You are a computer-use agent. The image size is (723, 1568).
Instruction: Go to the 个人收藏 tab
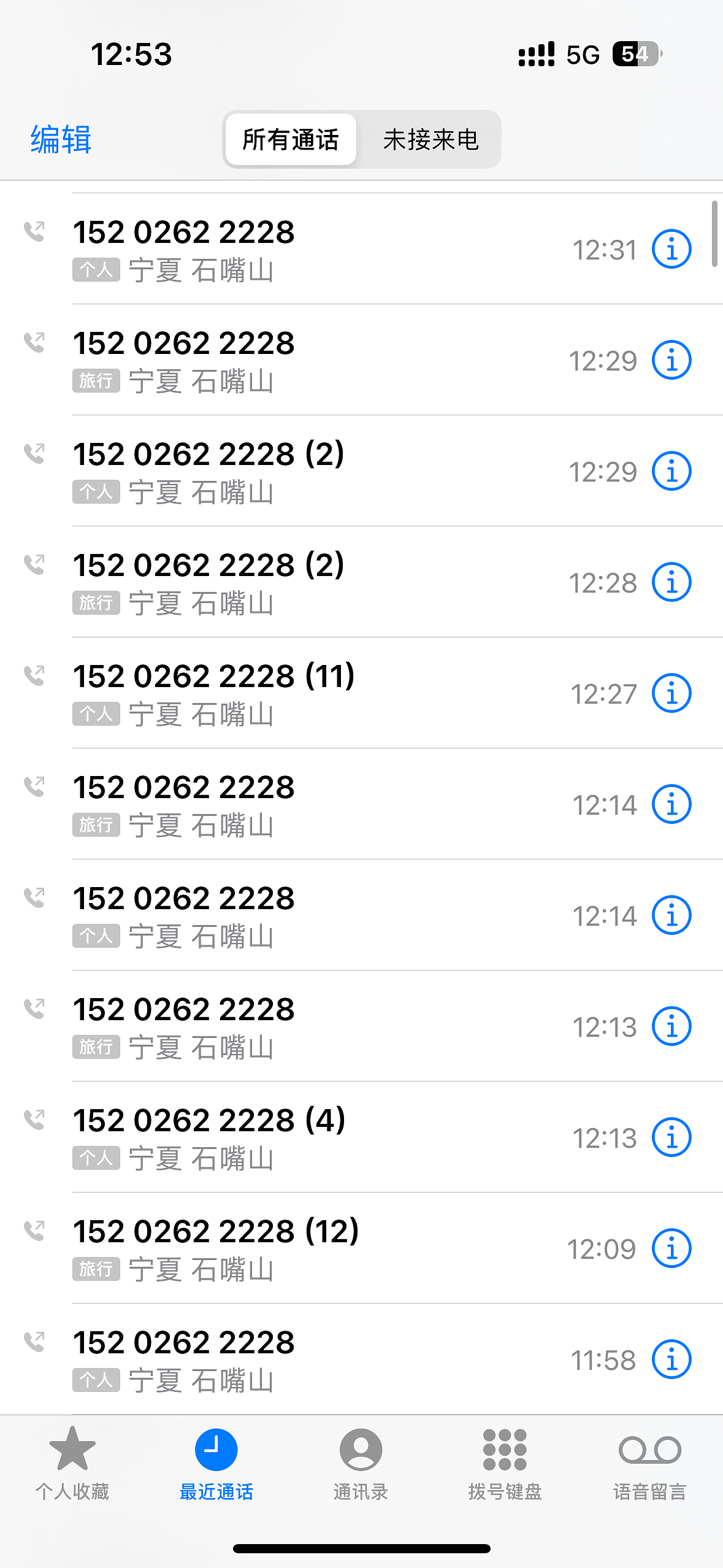(x=72, y=1464)
